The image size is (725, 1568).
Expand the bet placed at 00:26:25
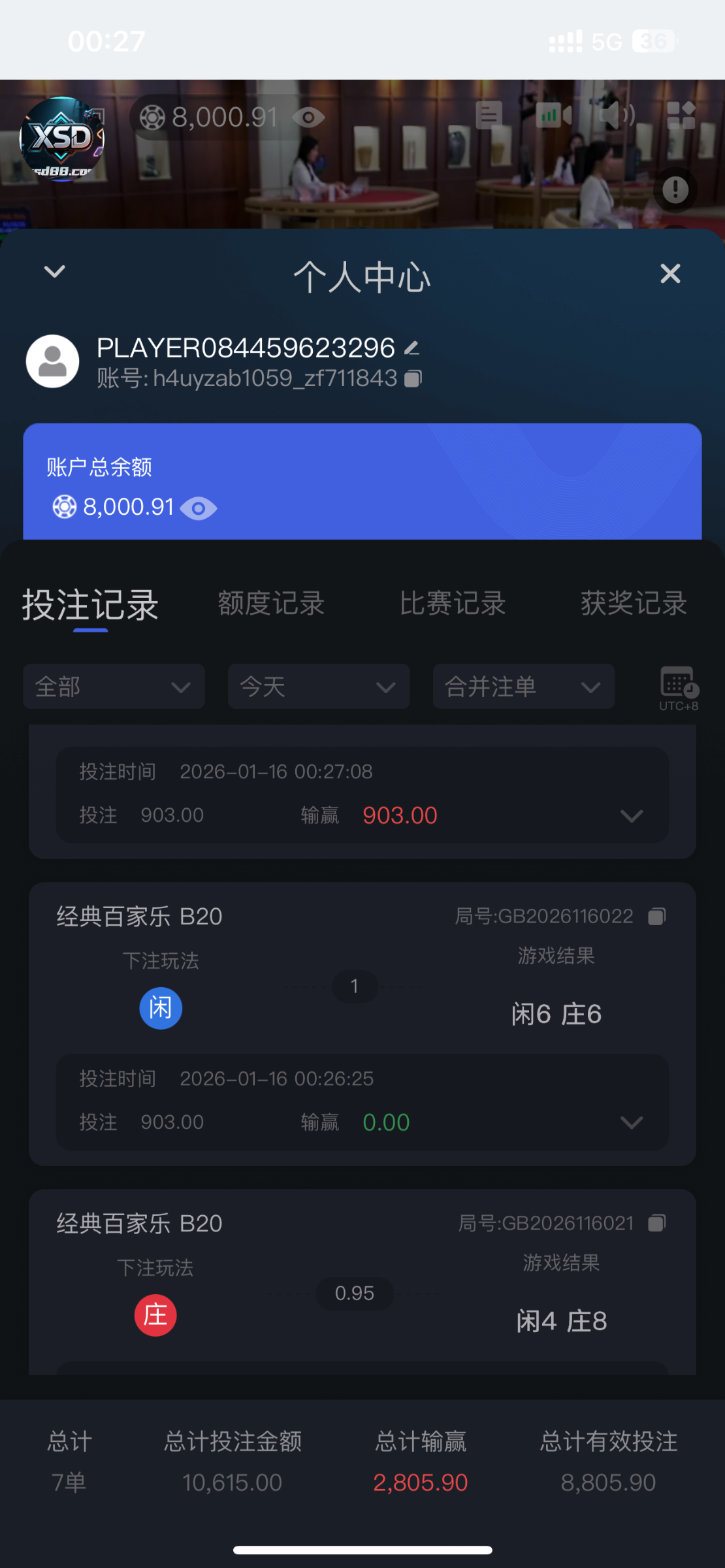click(632, 1122)
